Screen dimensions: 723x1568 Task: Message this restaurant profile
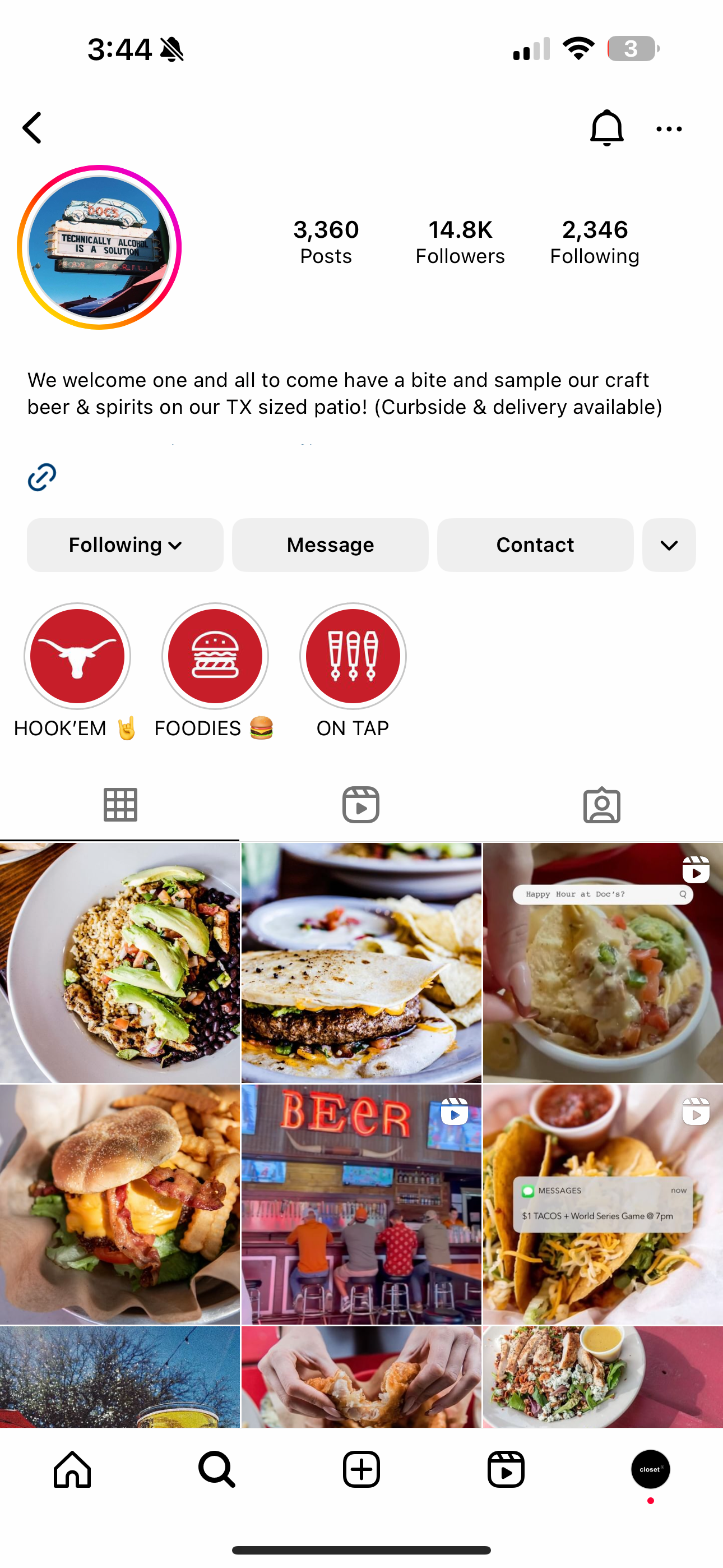tap(330, 545)
